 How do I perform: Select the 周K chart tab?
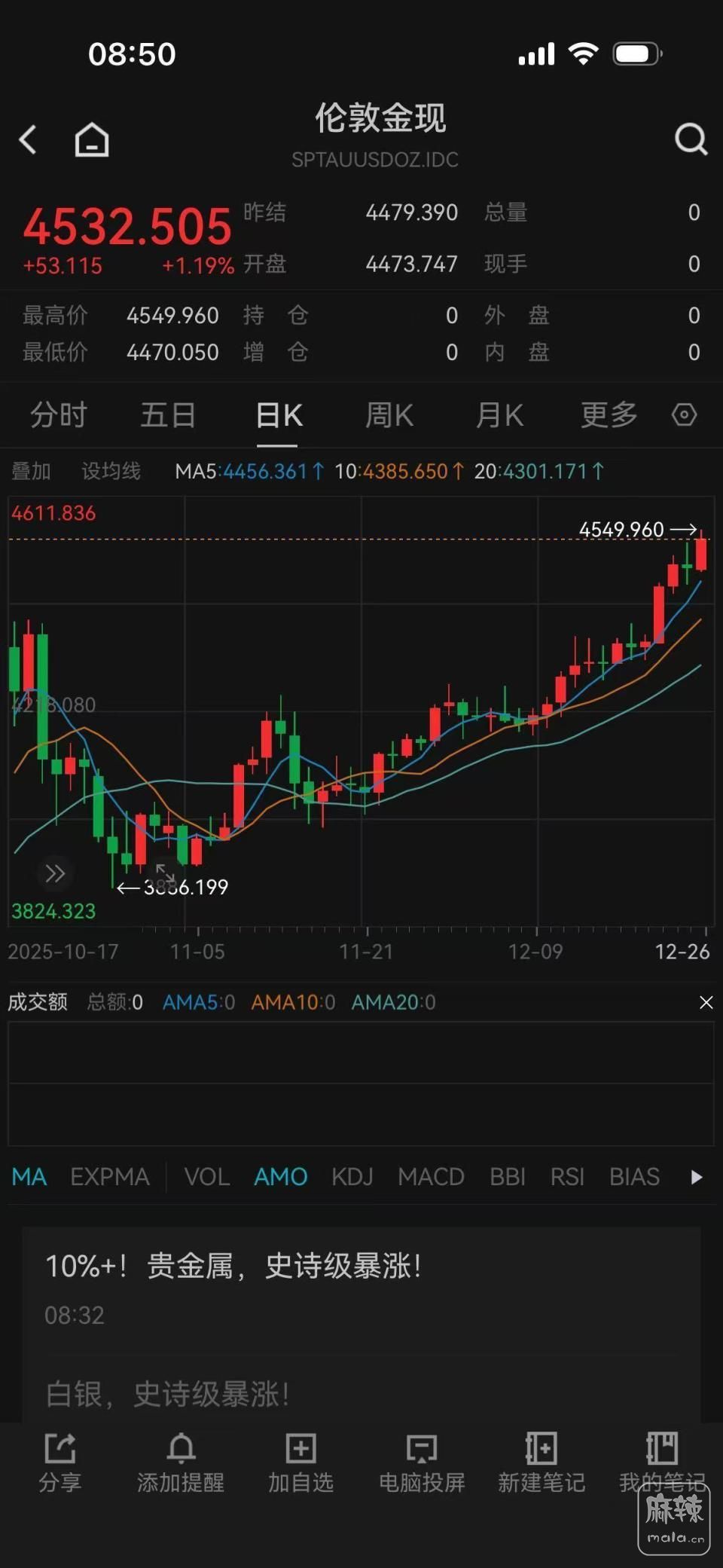tap(389, 415)
